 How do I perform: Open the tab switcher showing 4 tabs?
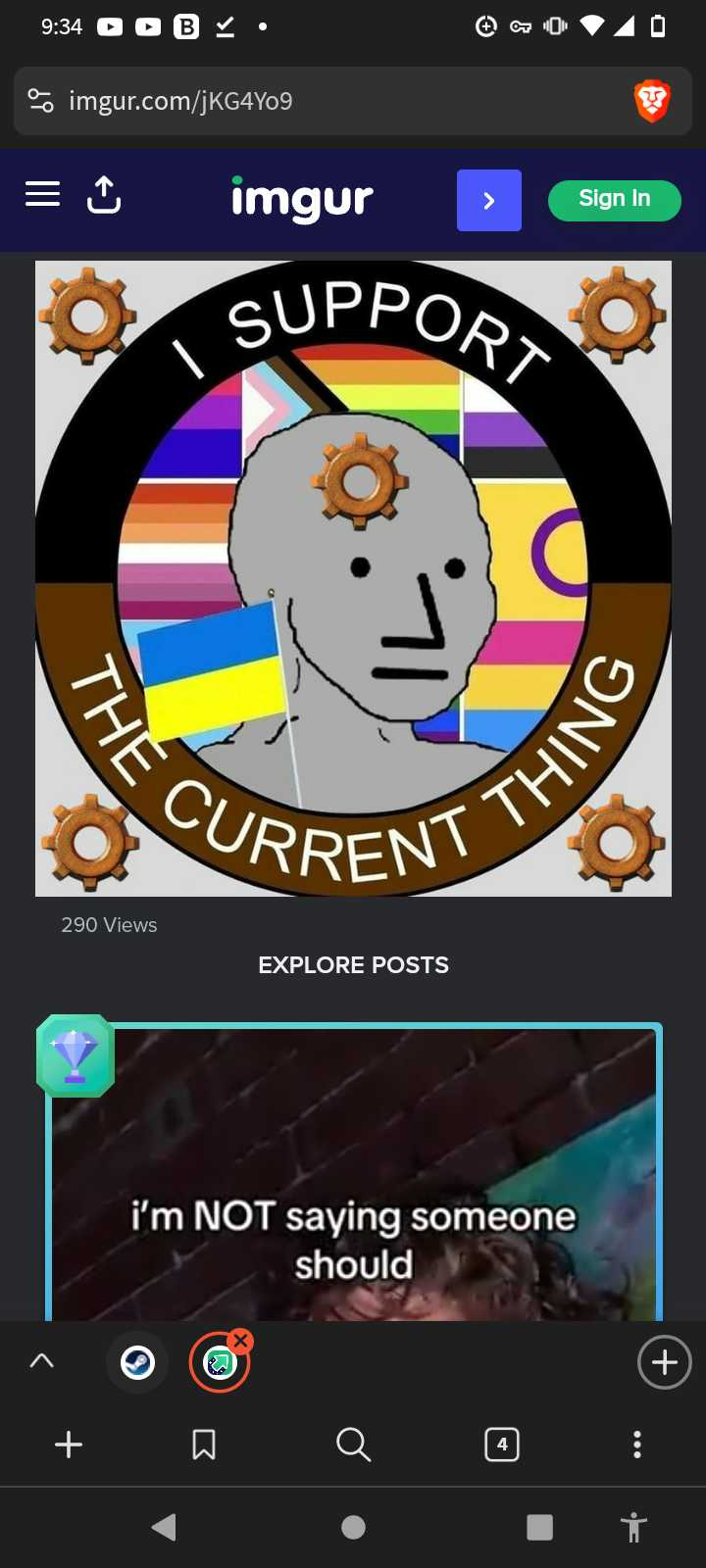click(x=502, y=1445)
